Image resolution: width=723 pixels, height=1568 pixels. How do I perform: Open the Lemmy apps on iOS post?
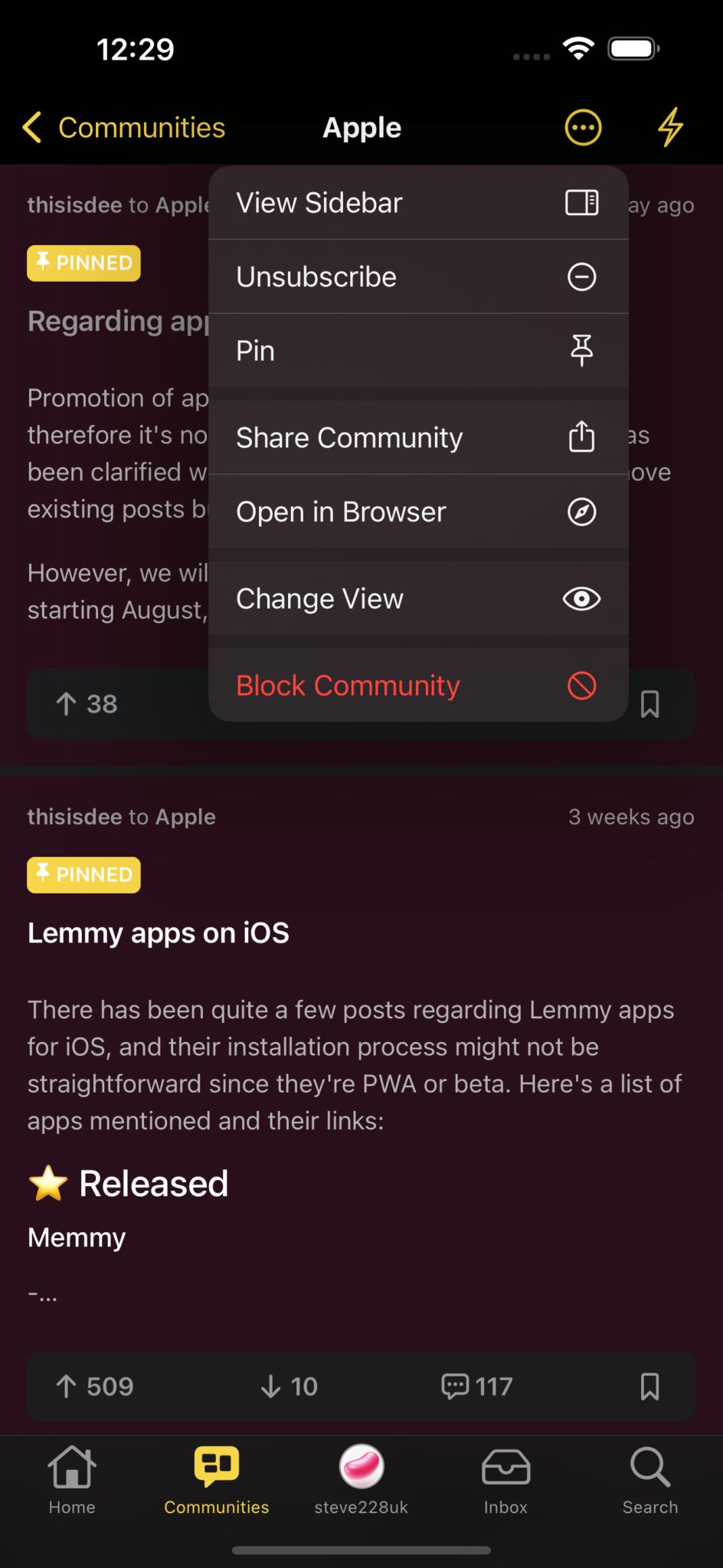pos(159,933)
